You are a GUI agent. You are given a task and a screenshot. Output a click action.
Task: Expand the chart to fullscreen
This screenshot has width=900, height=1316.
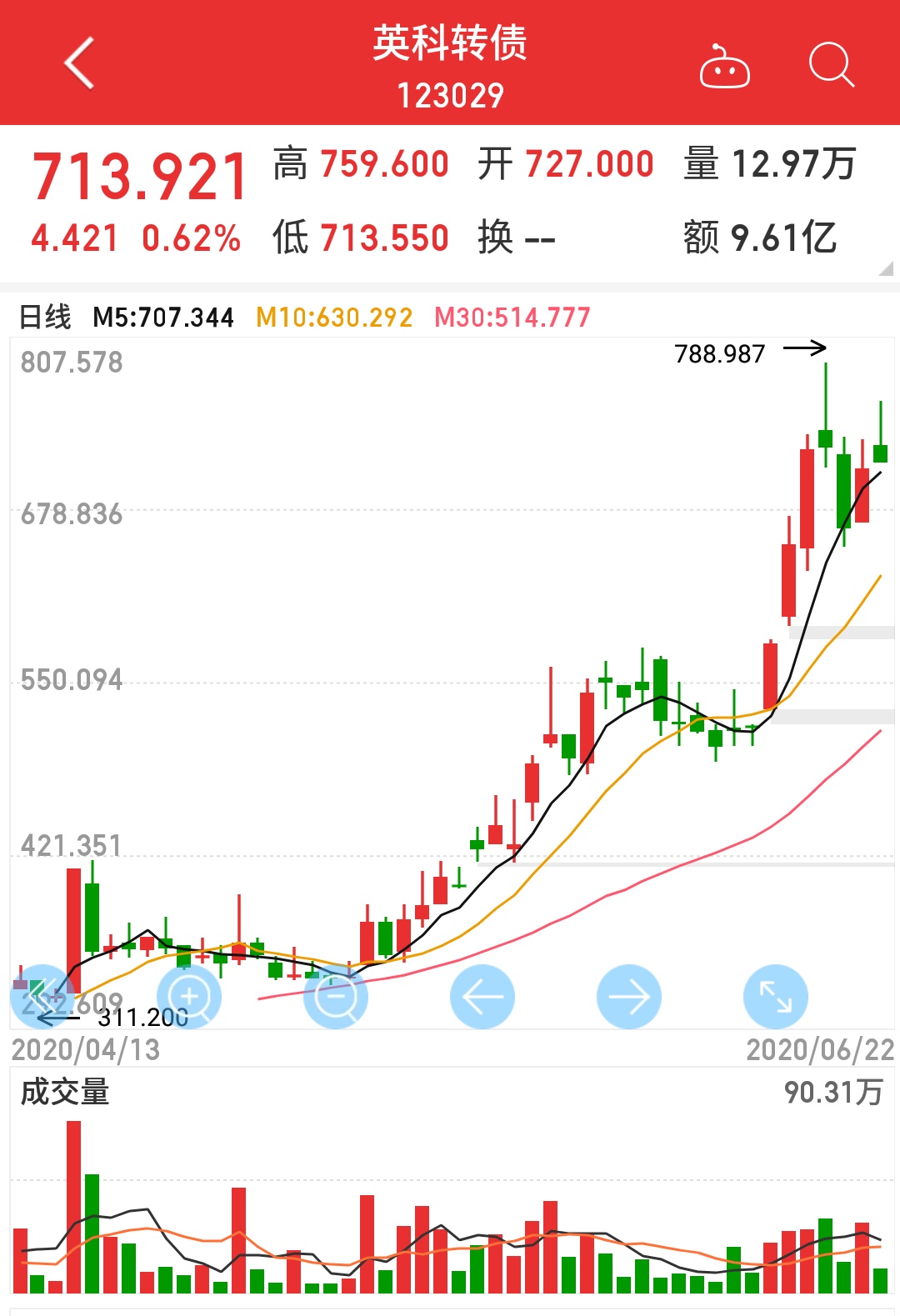[x=776, y=997]
